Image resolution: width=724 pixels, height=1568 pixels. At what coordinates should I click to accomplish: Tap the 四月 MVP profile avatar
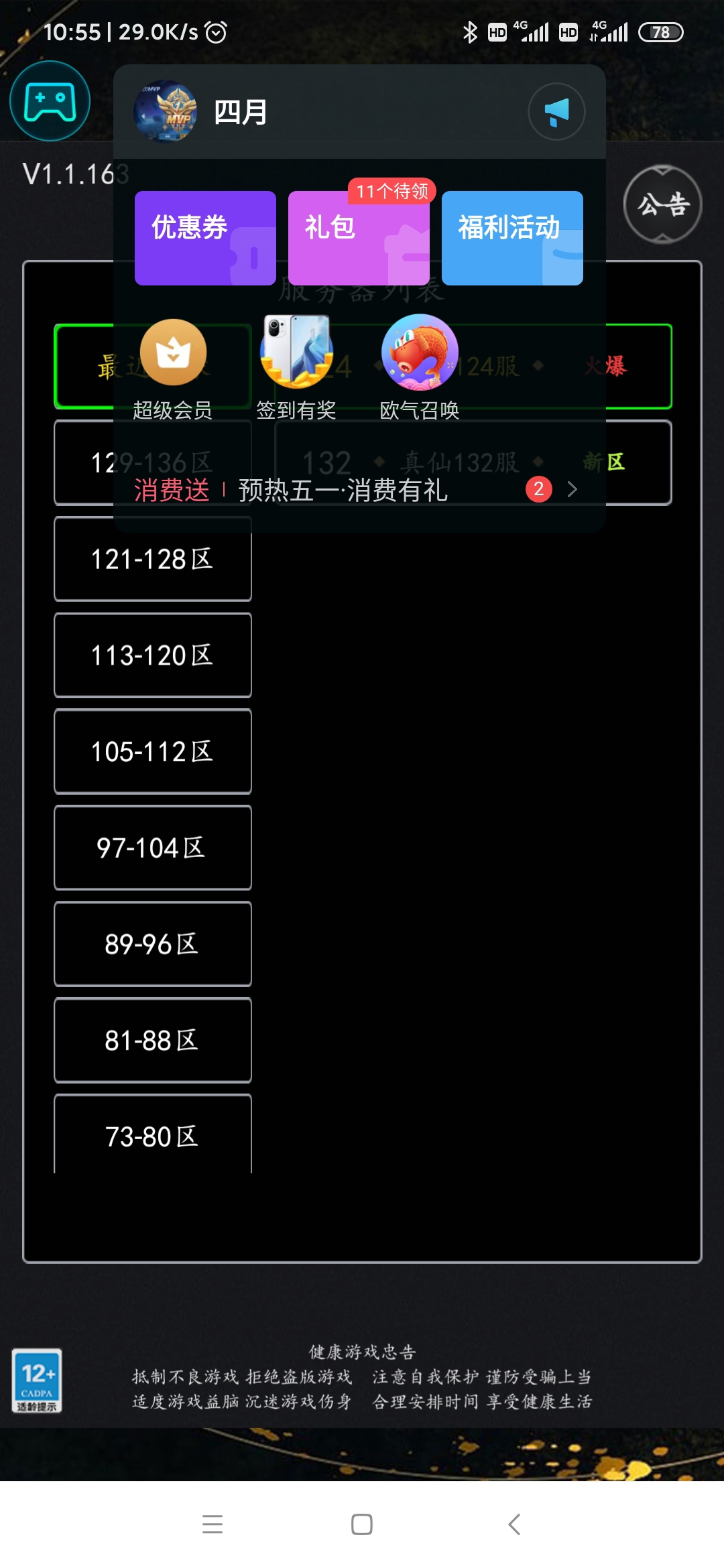[x=166, y=111]
